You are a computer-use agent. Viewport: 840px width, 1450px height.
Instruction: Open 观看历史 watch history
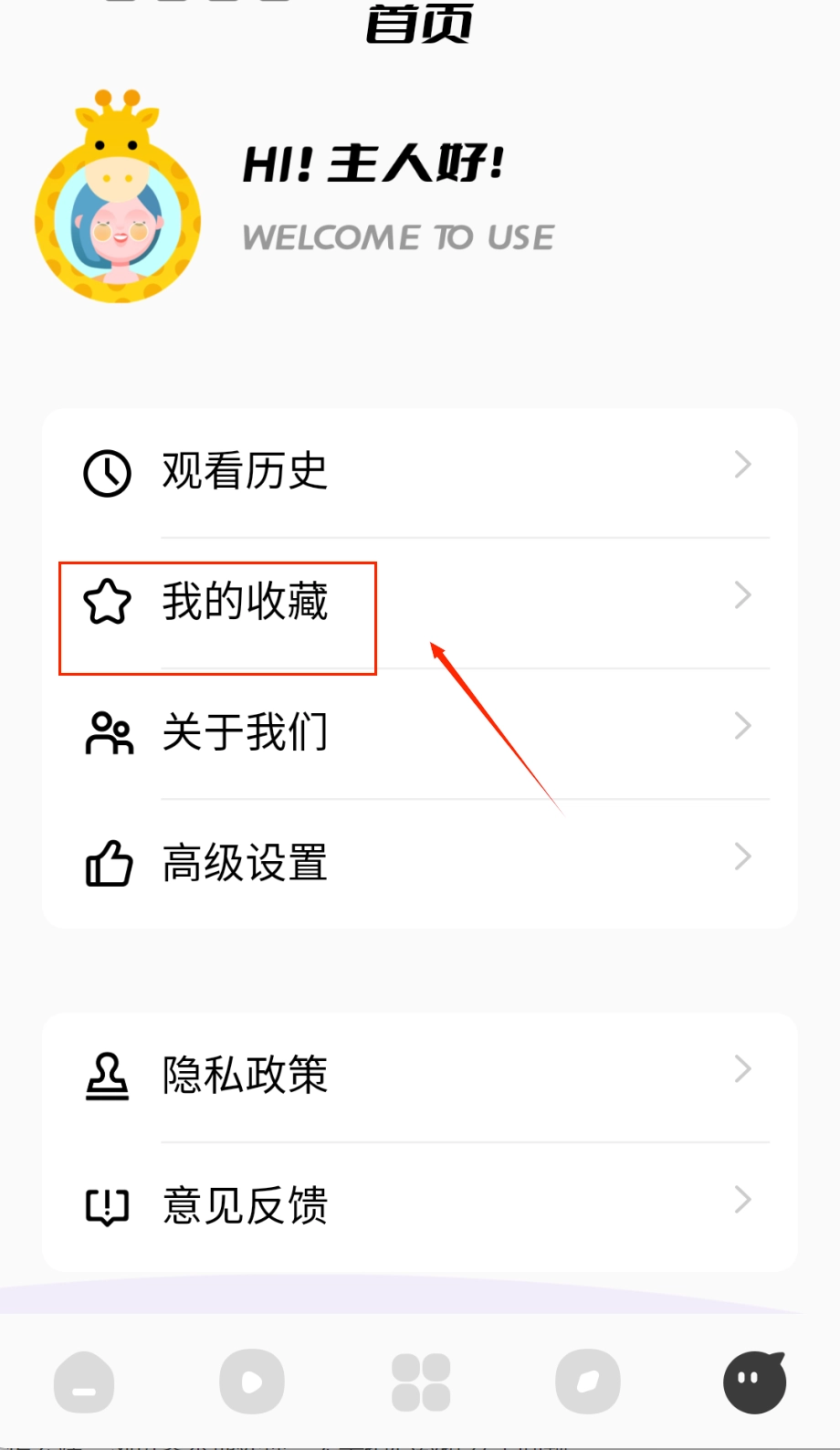tap(420, 472)
